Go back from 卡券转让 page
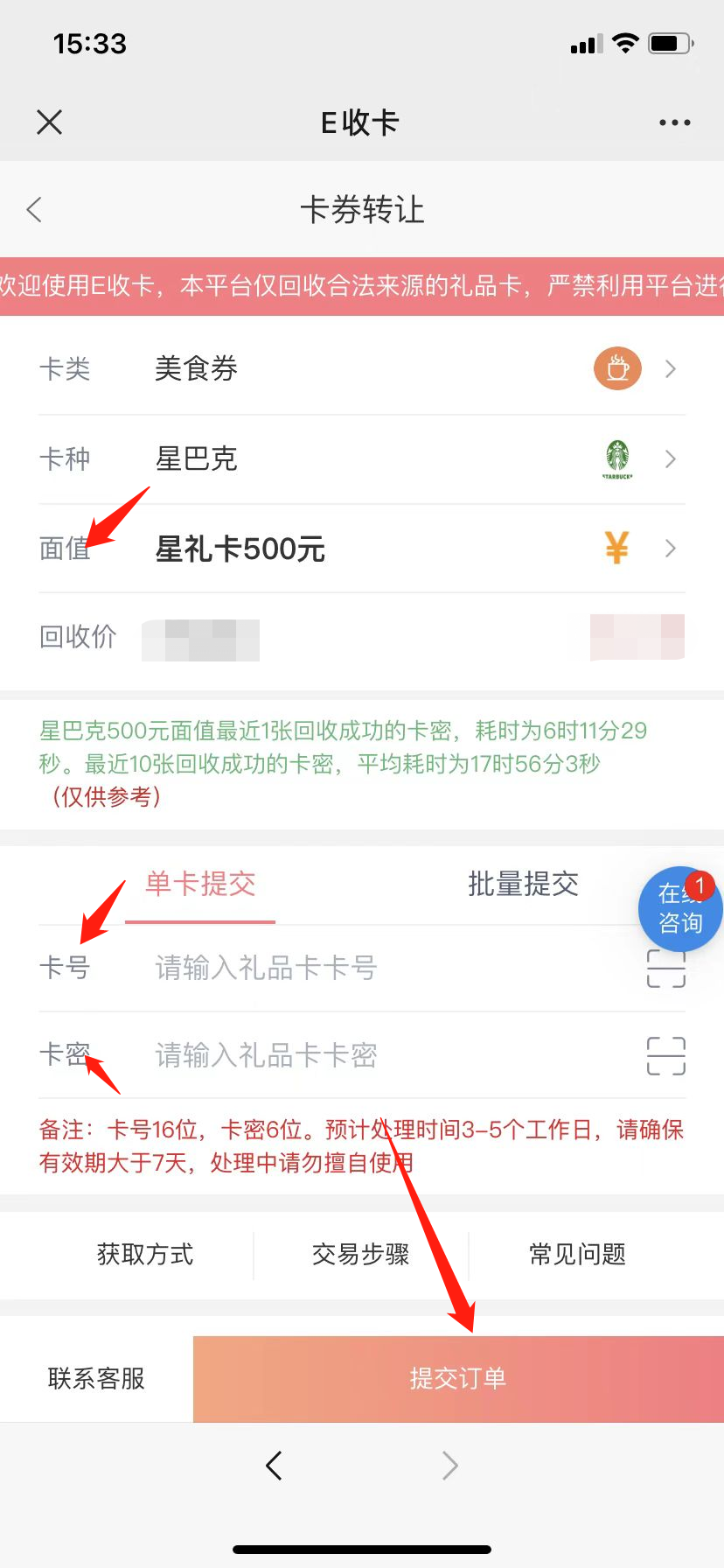724x1568 pixels. (35, 210)
